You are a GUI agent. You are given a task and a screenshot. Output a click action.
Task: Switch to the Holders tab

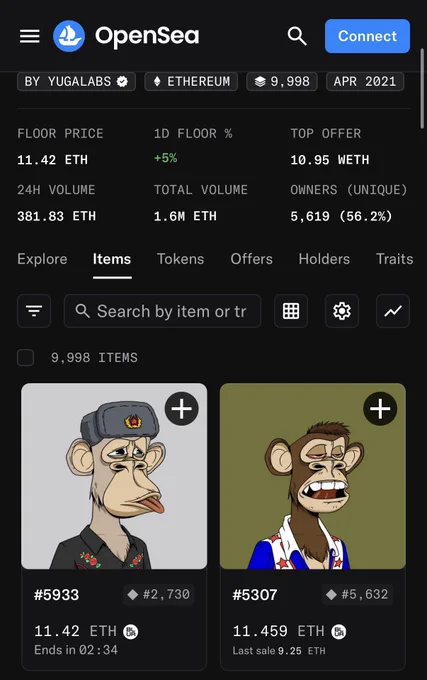(324, 259)
